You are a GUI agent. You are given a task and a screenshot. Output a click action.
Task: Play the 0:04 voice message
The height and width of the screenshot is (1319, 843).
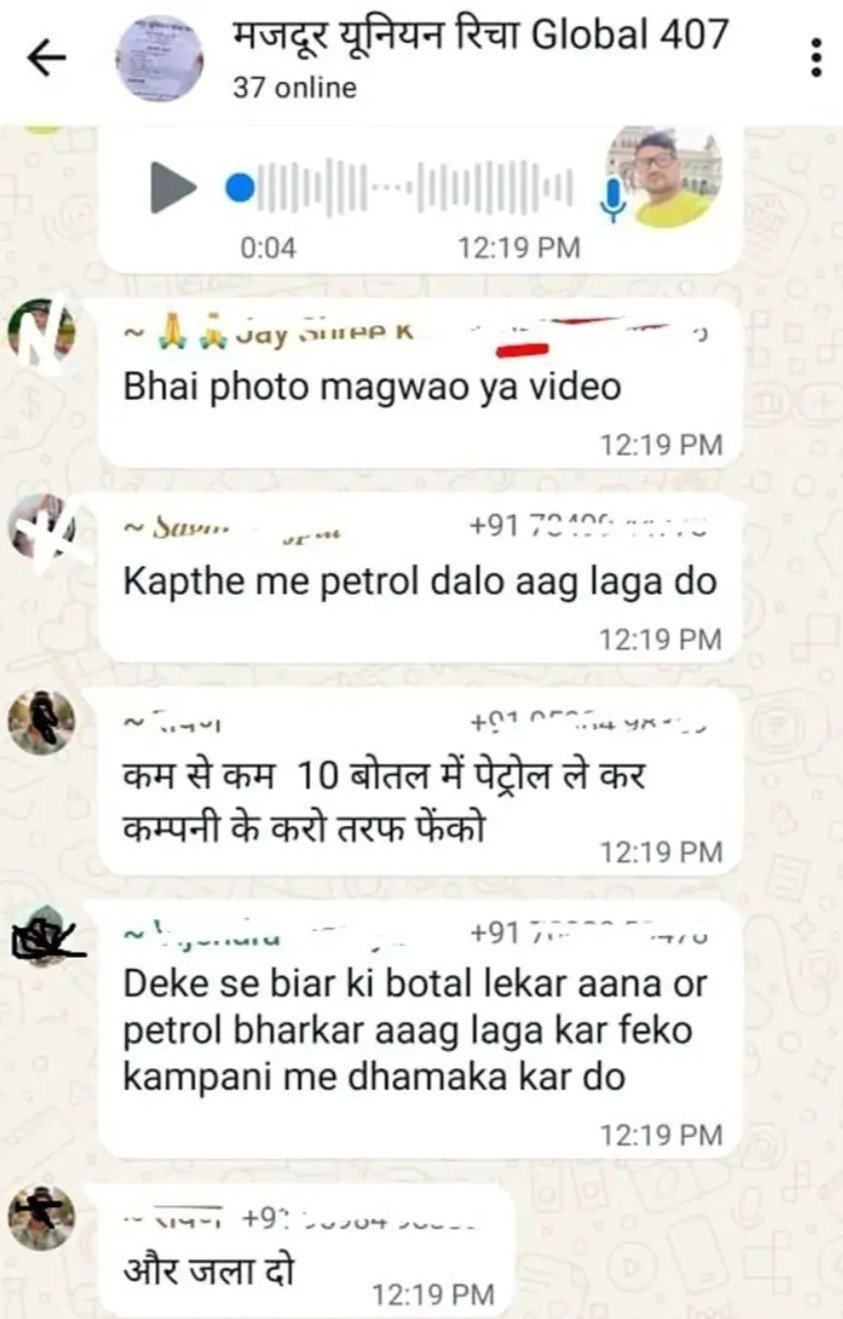172,187
